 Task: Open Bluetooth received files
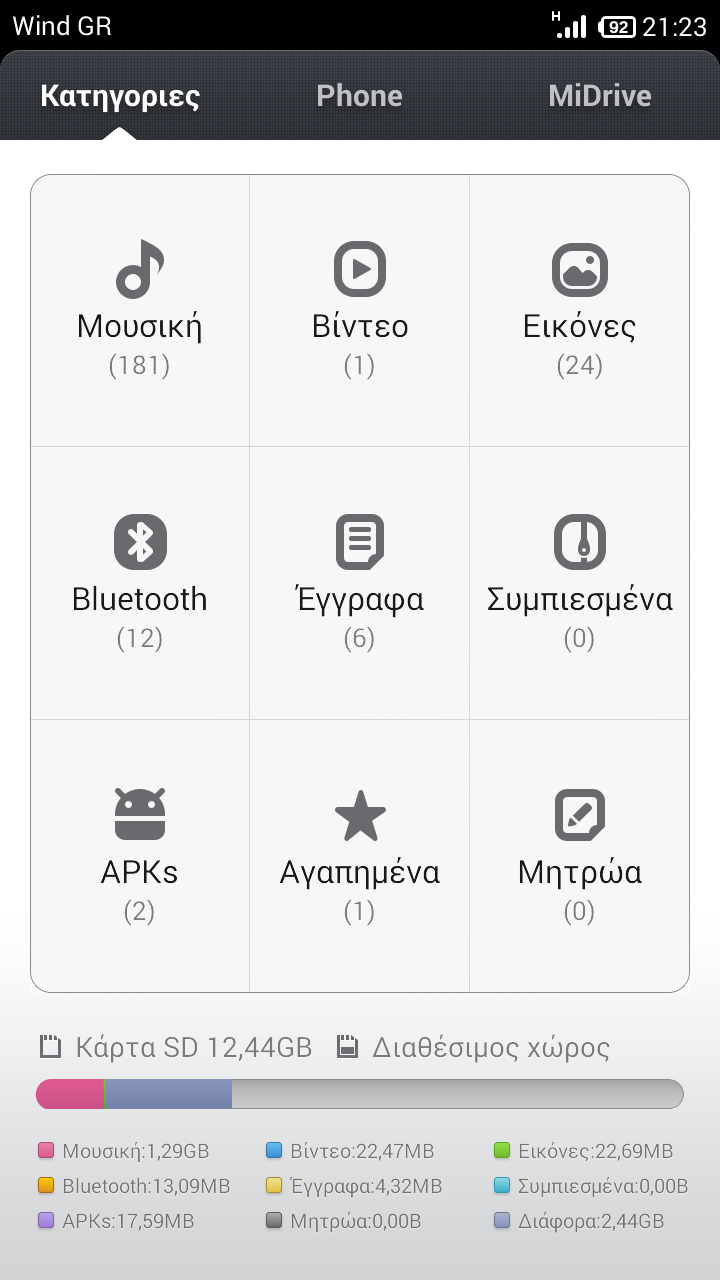pos(140,583)
